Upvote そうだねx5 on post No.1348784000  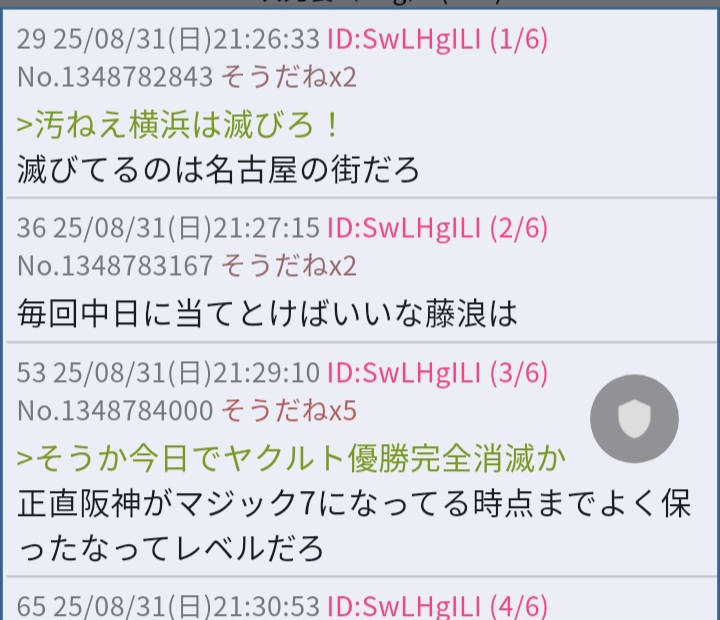288,410
